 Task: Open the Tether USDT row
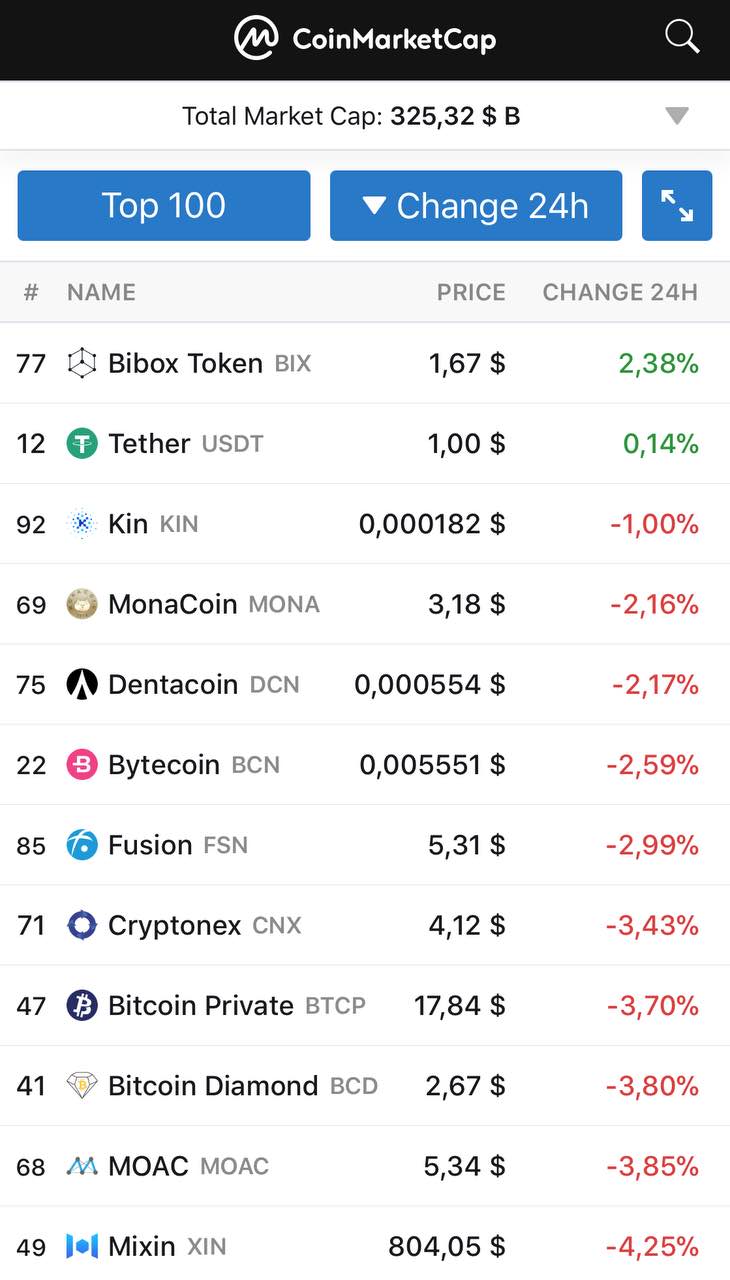coord(365,444)
